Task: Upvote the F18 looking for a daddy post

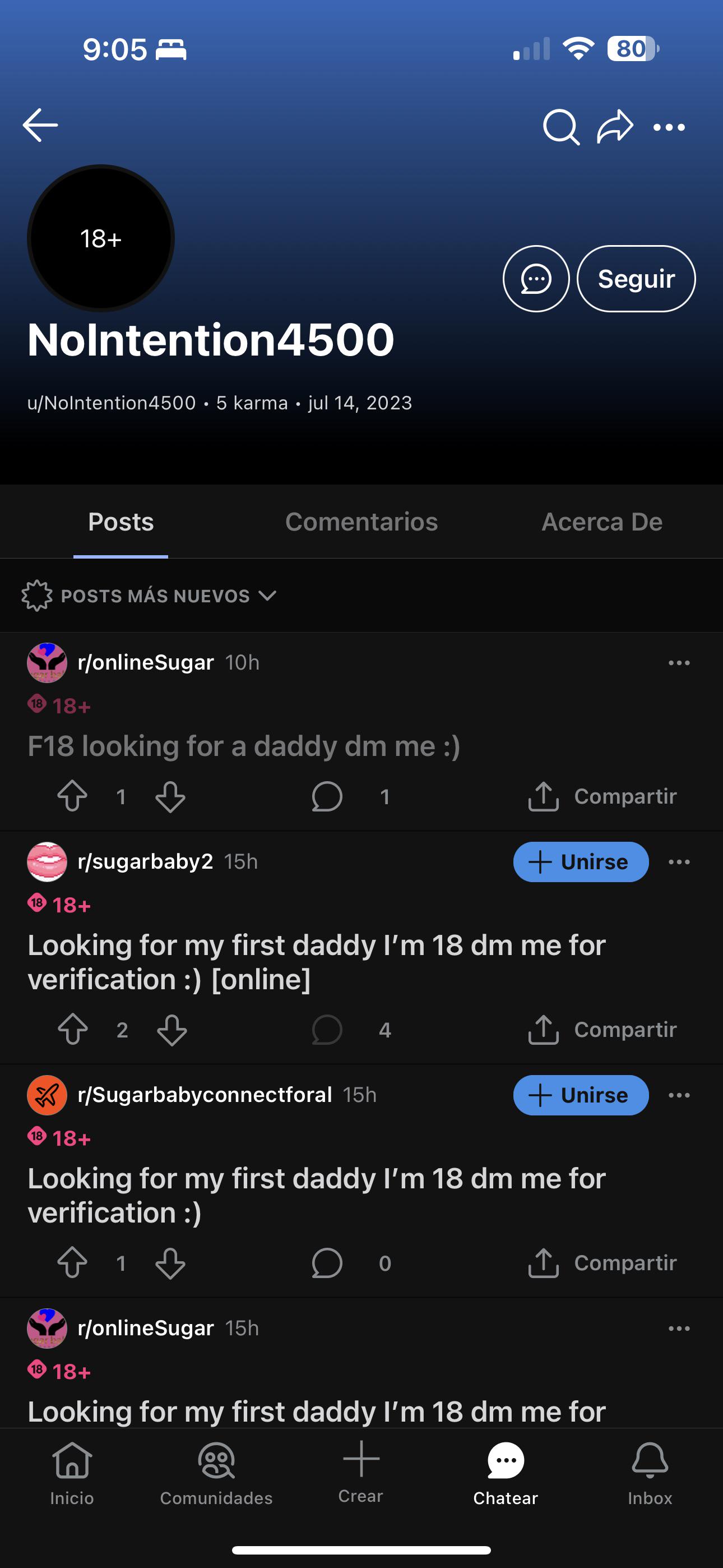Action: [x=72, y=796]
